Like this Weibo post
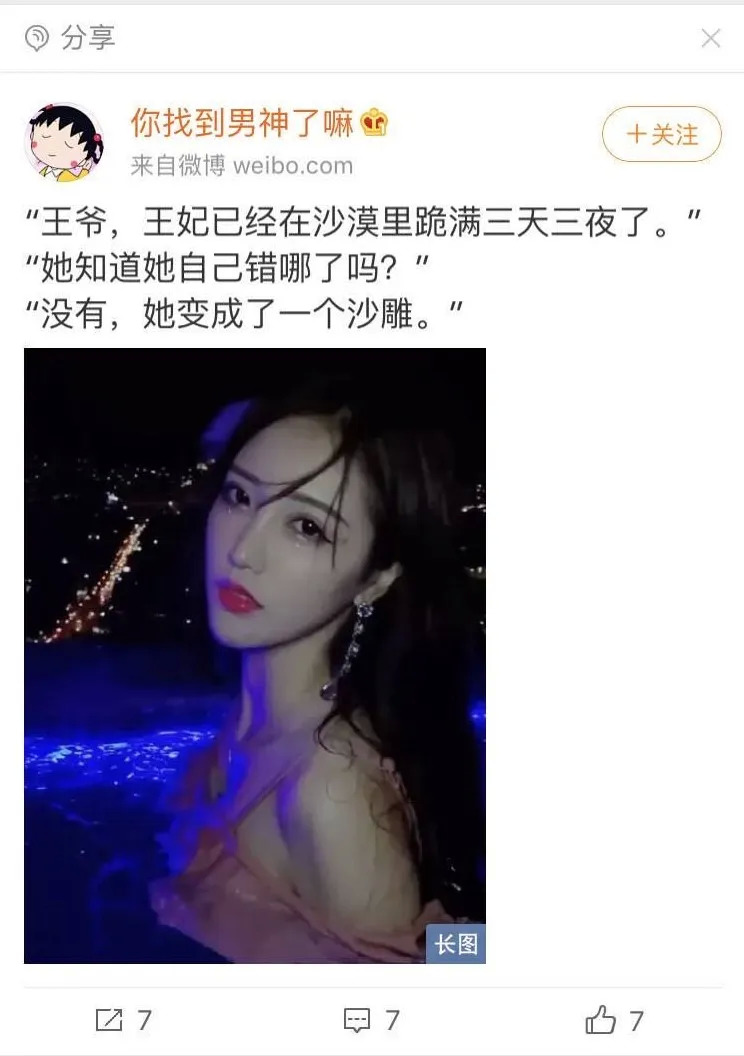This screenshot has width=744, height=1056. click(614, 1020)
